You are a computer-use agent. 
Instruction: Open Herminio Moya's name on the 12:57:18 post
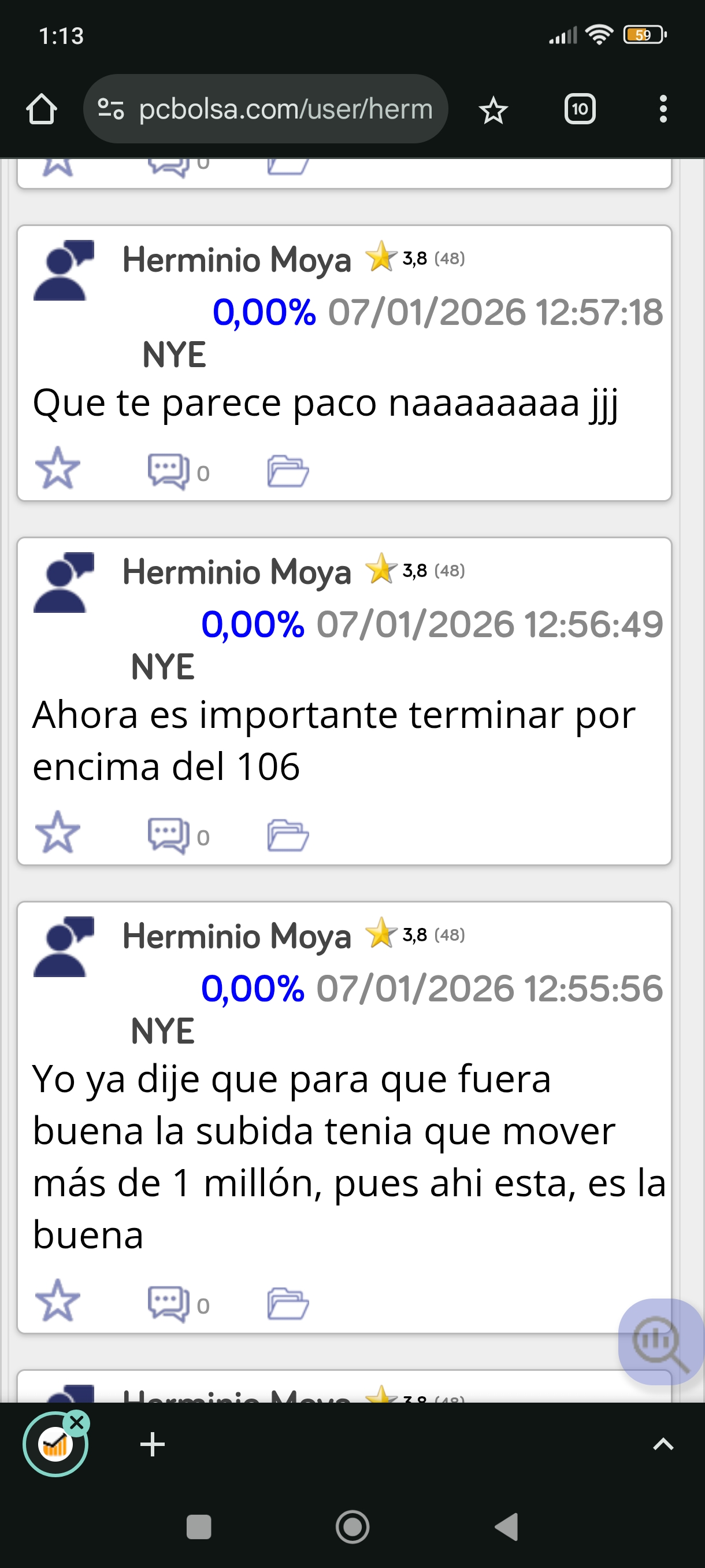236,260
